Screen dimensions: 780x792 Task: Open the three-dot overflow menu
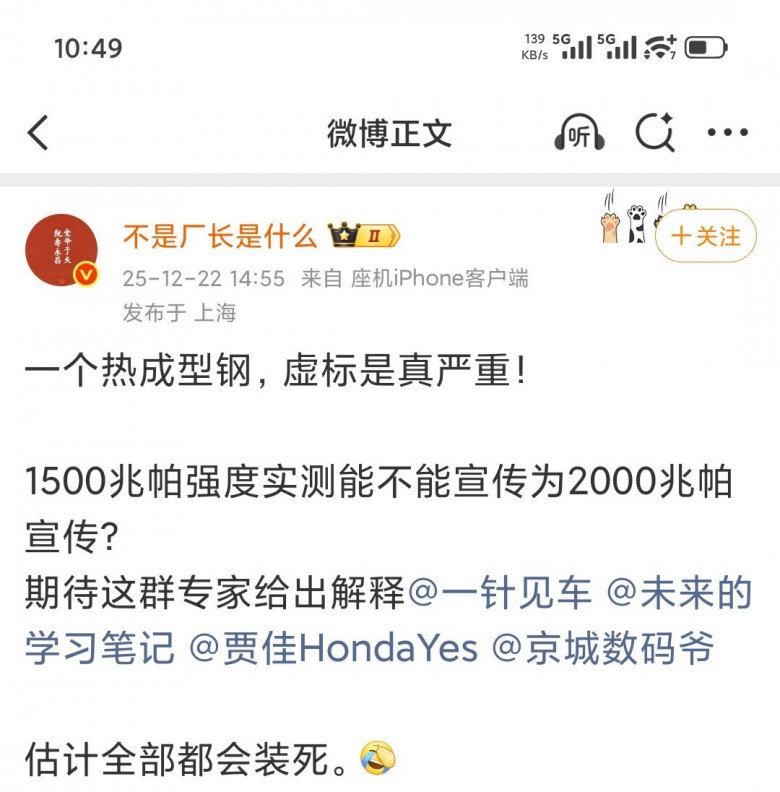tap(727, 132)
